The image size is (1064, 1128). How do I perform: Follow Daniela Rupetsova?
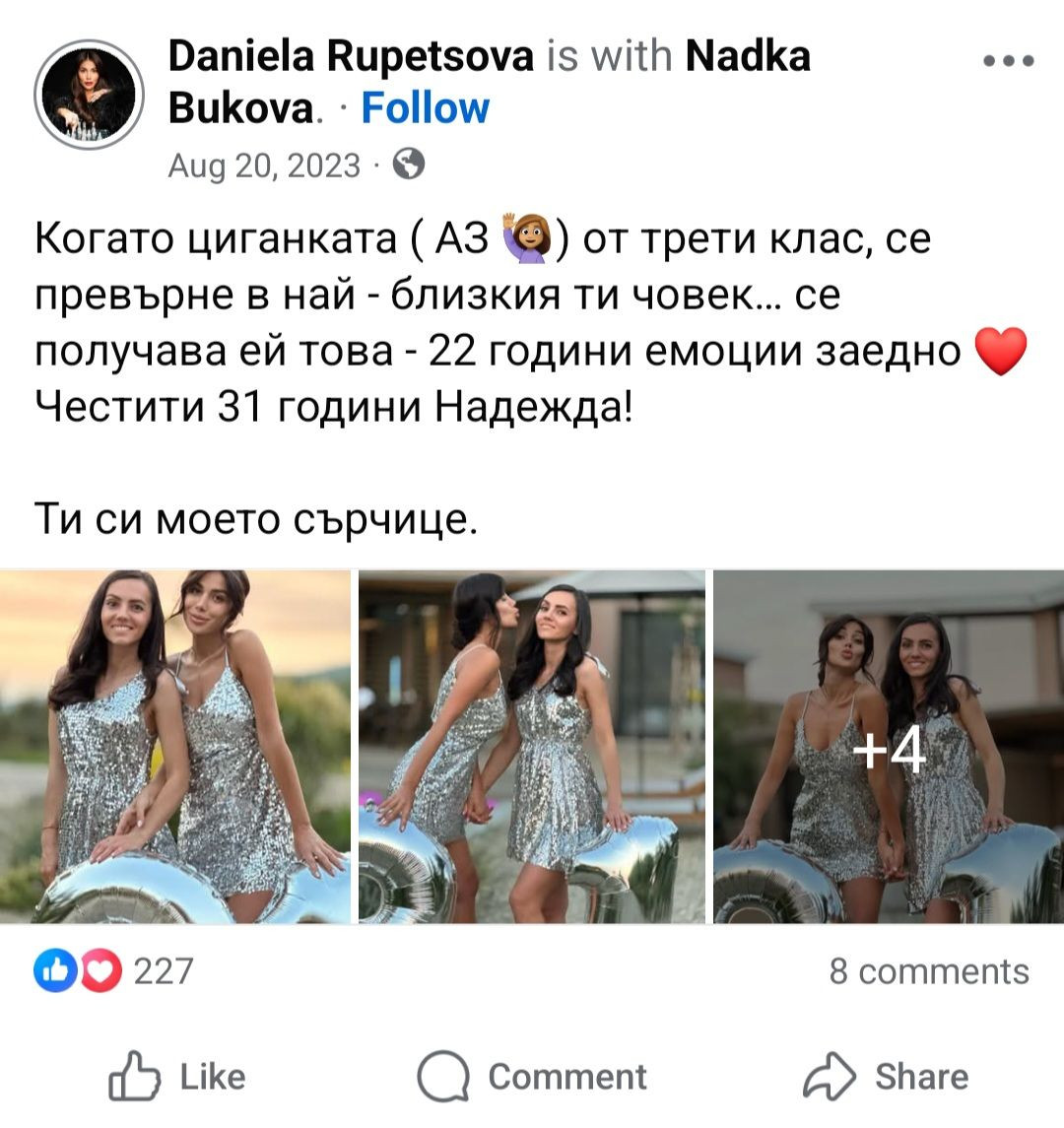coord(425,107)
